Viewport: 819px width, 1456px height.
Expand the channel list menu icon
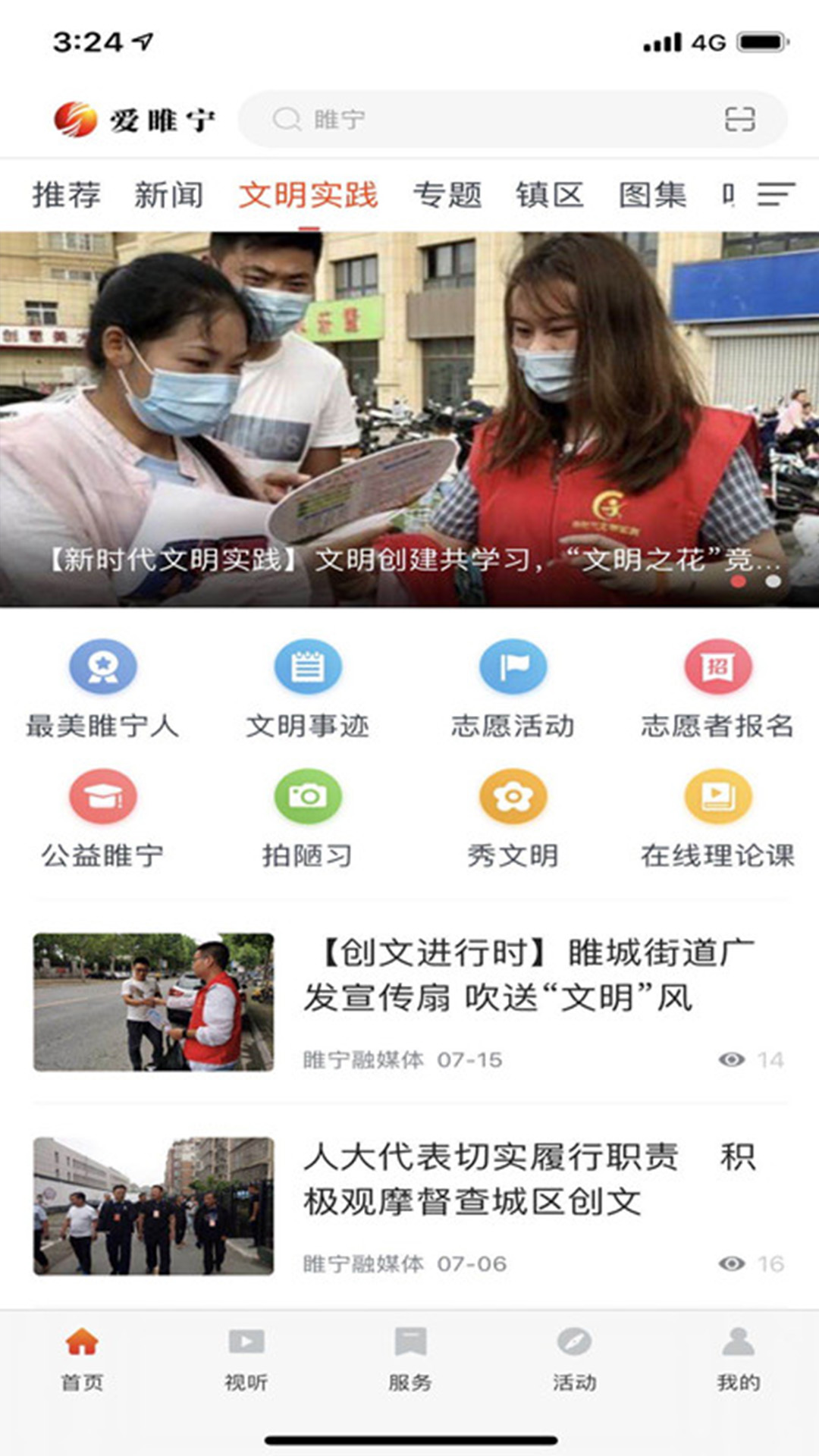(776, 194)
